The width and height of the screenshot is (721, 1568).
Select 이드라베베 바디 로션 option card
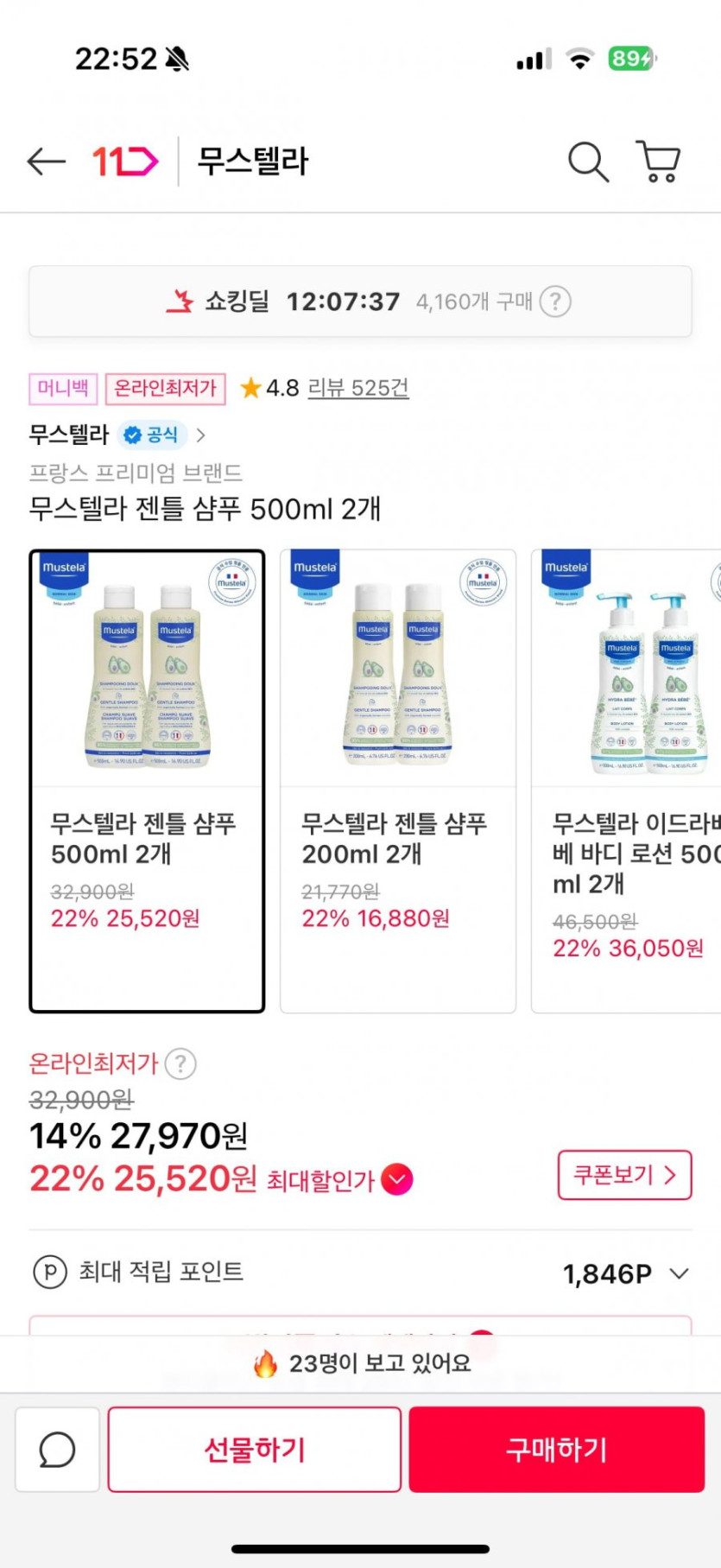(626, 780)
